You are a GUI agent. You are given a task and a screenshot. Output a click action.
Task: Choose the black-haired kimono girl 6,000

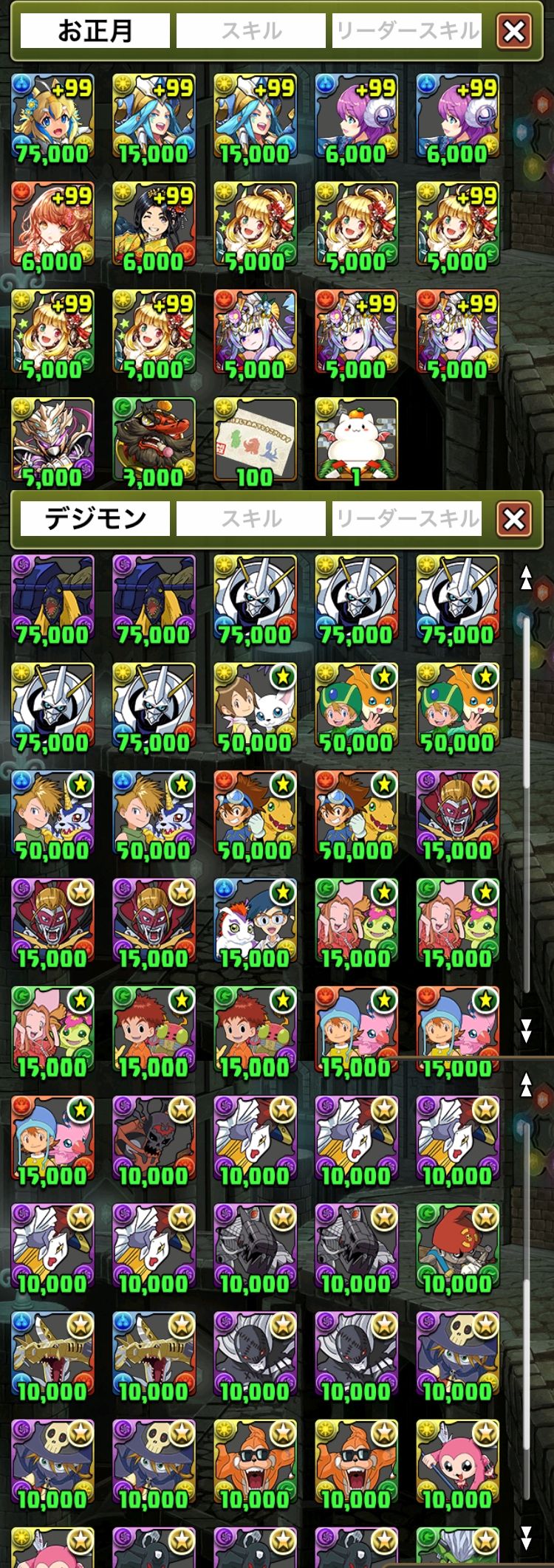[x=154, y=226]
